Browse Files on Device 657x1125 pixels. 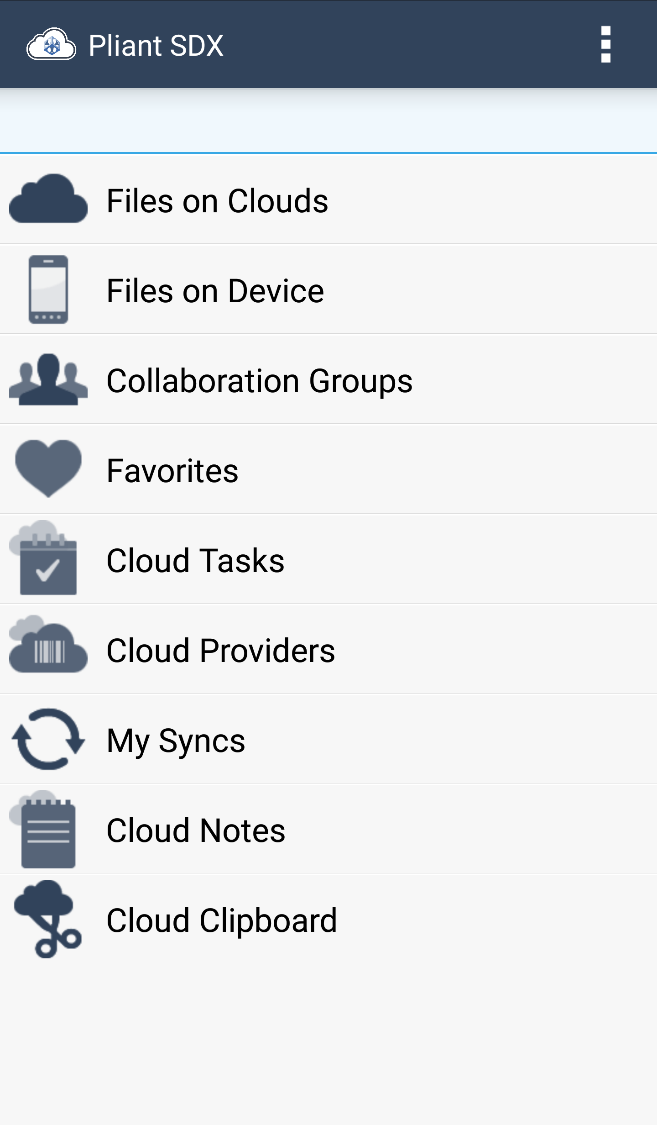coord(216,291)
